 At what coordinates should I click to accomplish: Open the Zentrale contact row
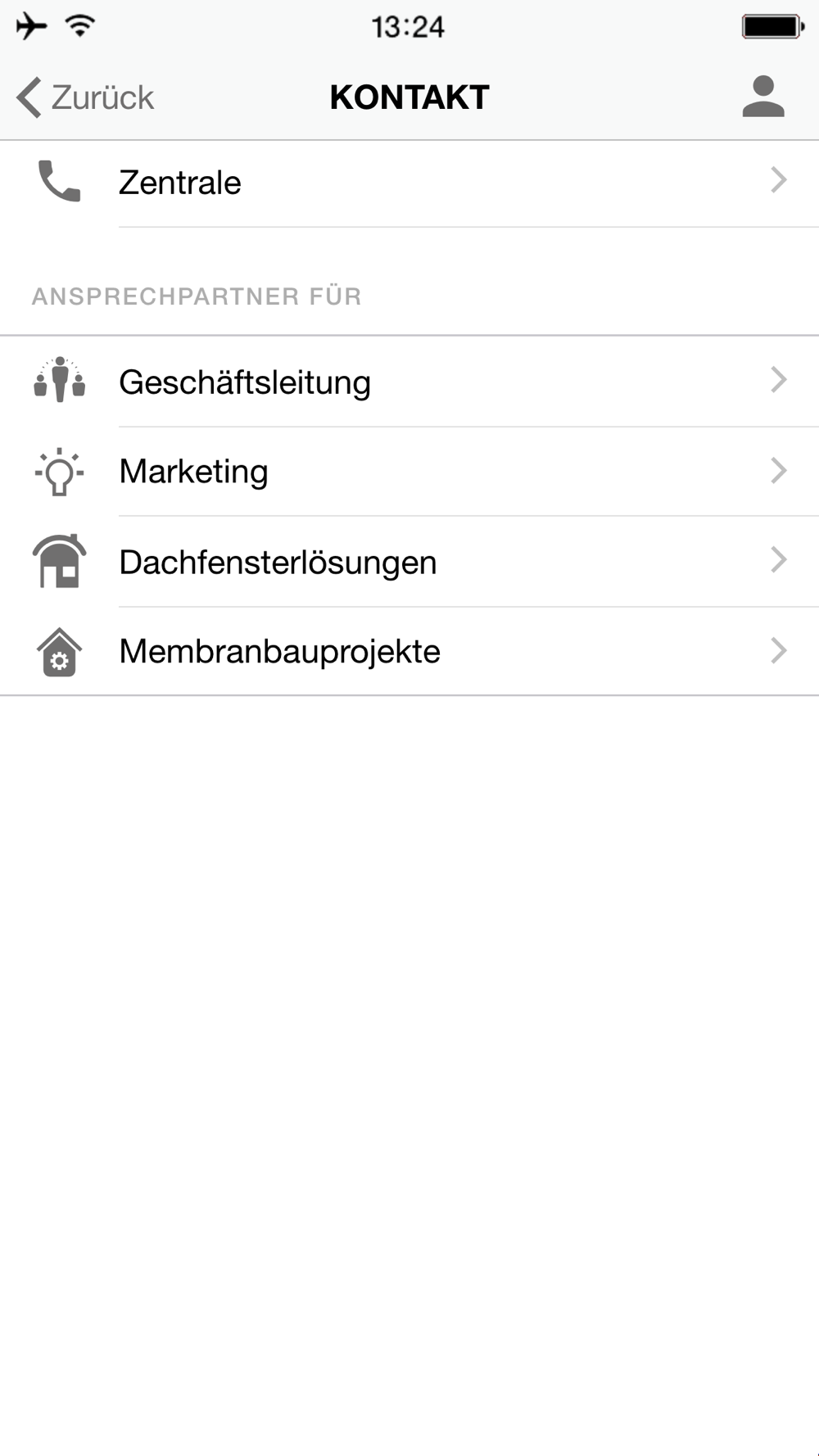(x=409, y=183)
